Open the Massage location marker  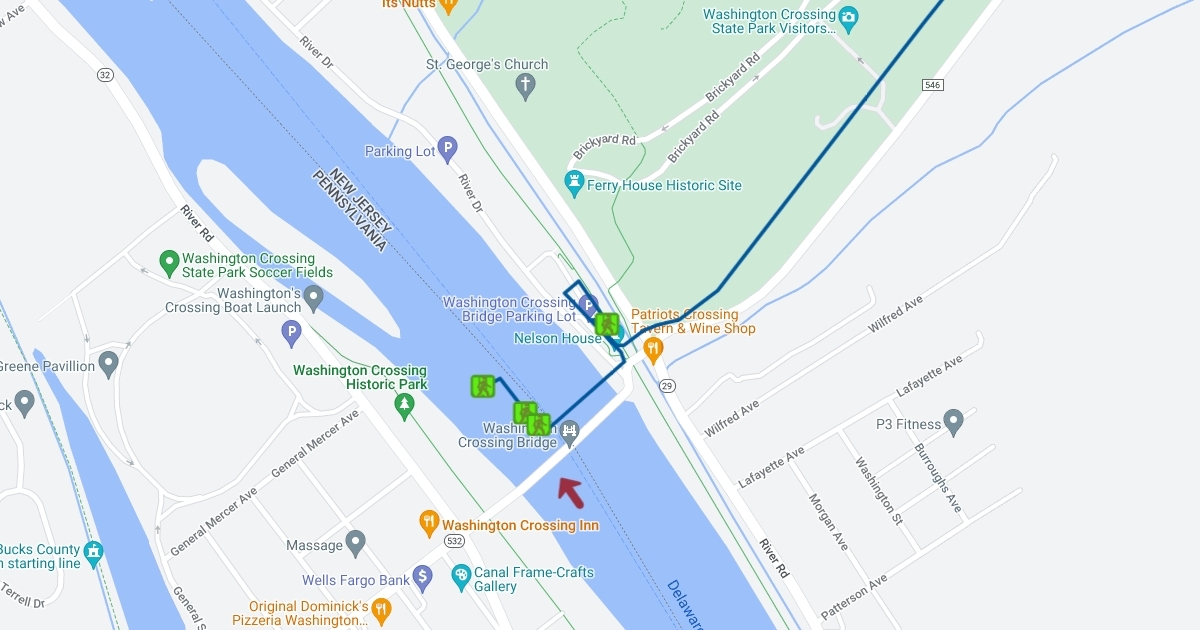click(356, 544)
